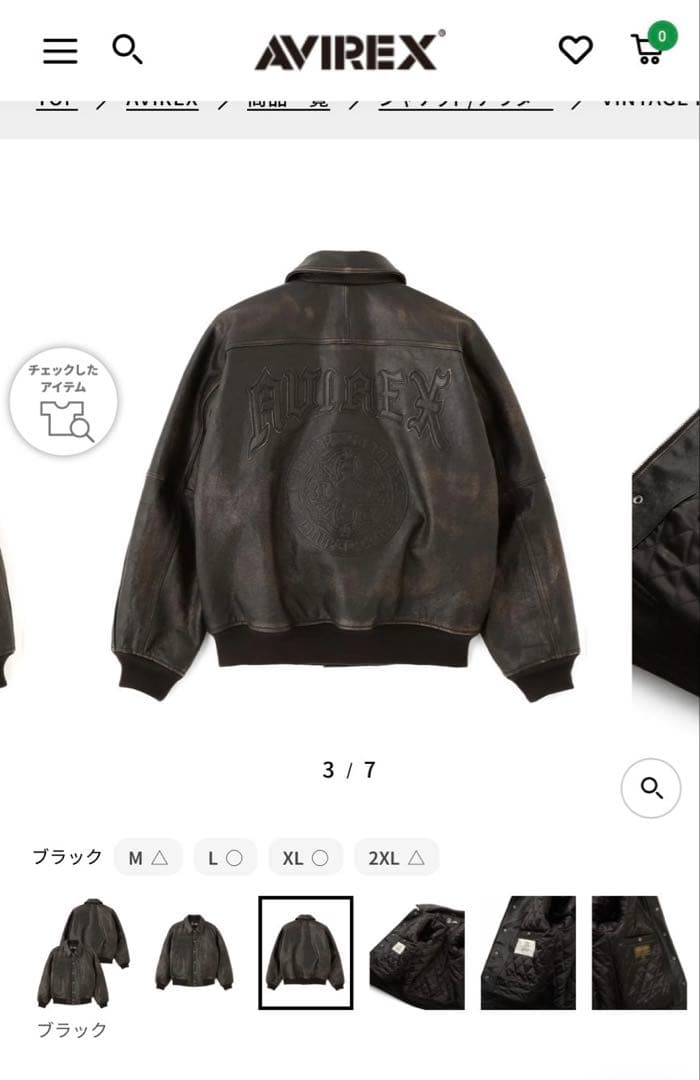Open the hamburger menu
Screen dimensions: 700x1080
click(60, 50)
